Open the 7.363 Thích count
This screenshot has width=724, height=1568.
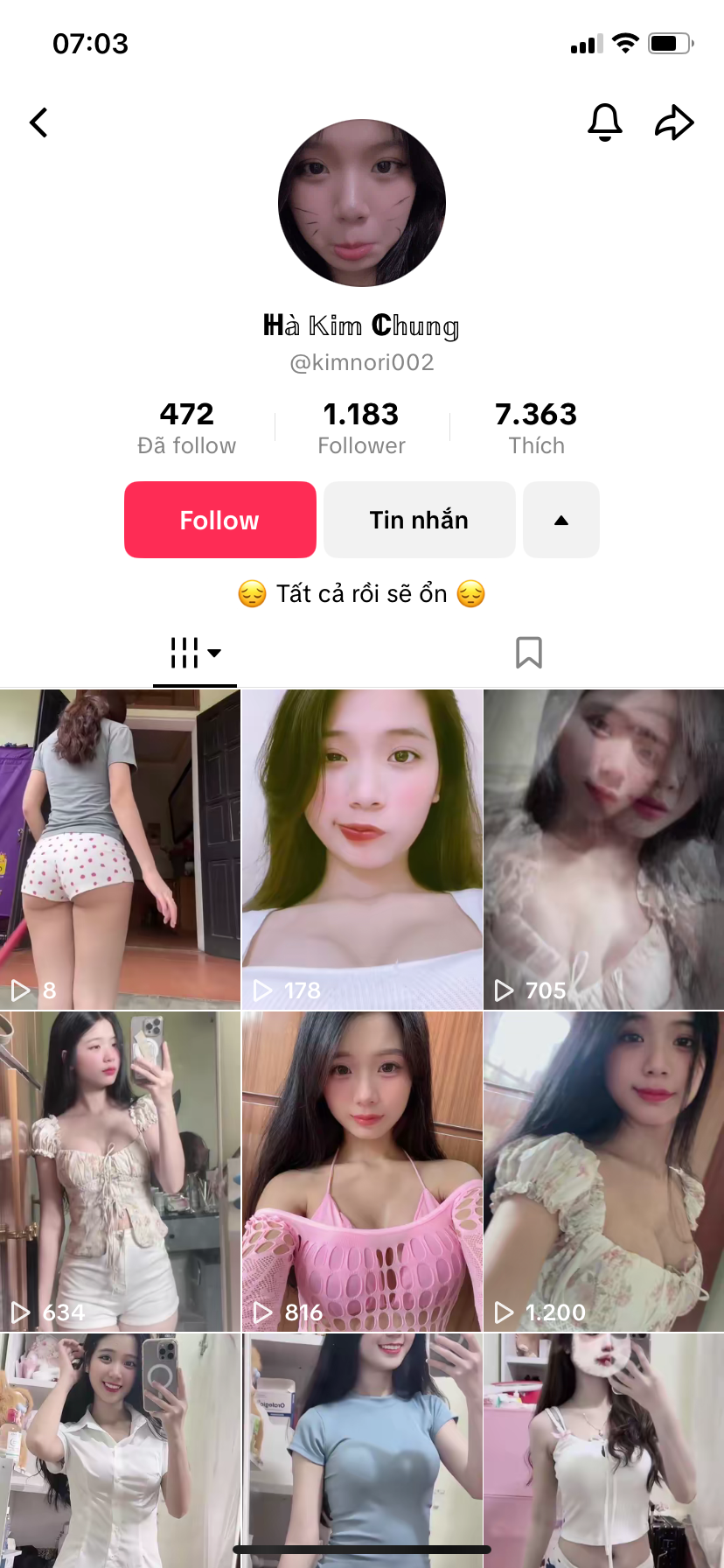(x=536, y=428)
